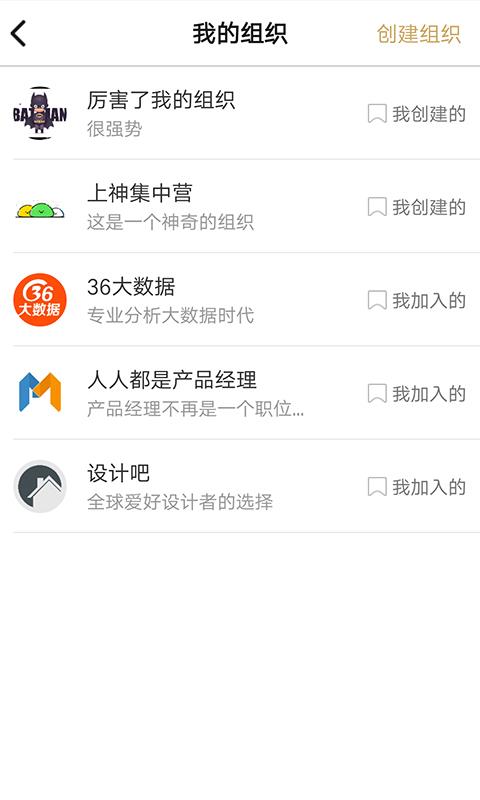The height and width of the screenshot is (800, 480).
Task: Open the 设计吧 organization
Action: tap(240, 486)
